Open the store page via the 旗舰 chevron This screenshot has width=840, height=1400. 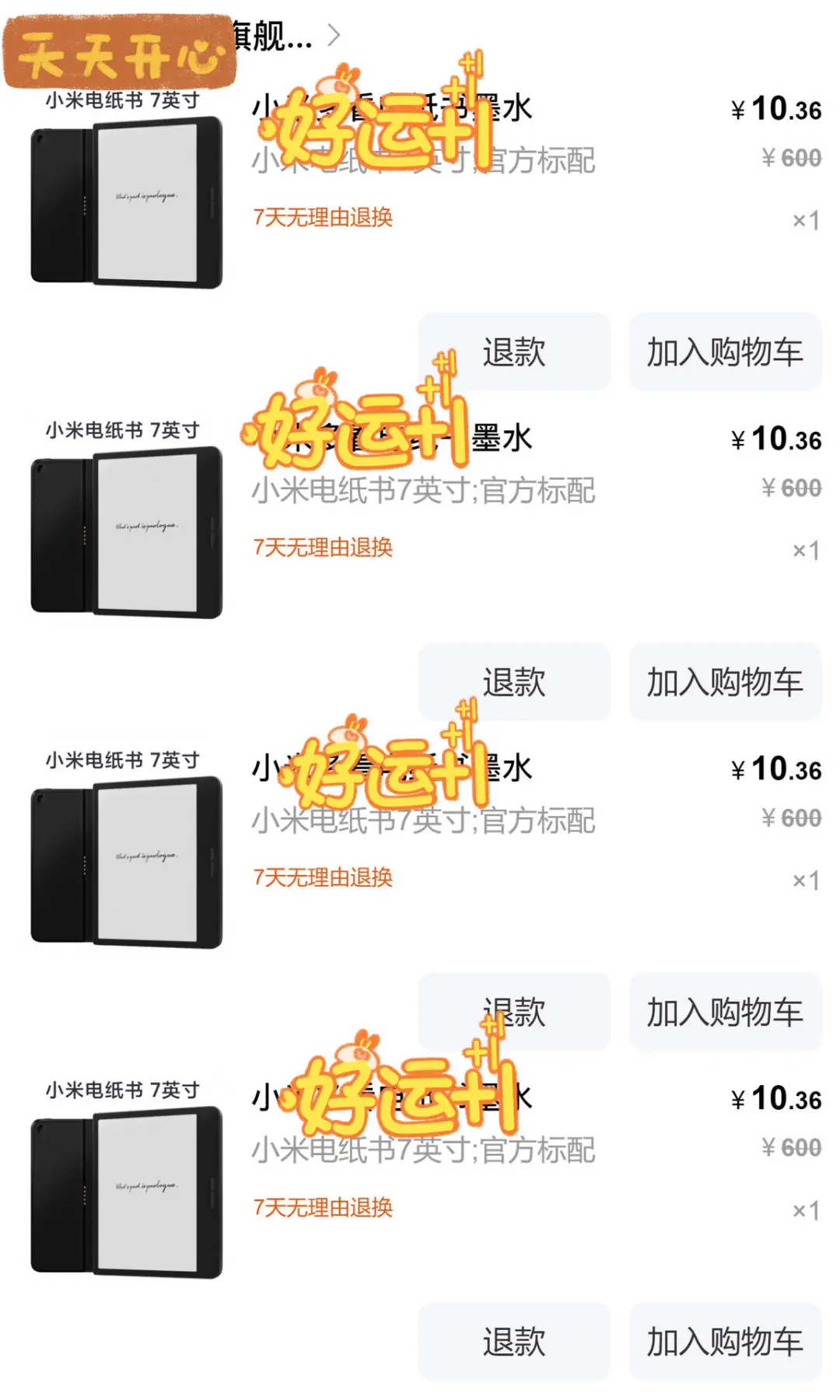tap(334, 35)
